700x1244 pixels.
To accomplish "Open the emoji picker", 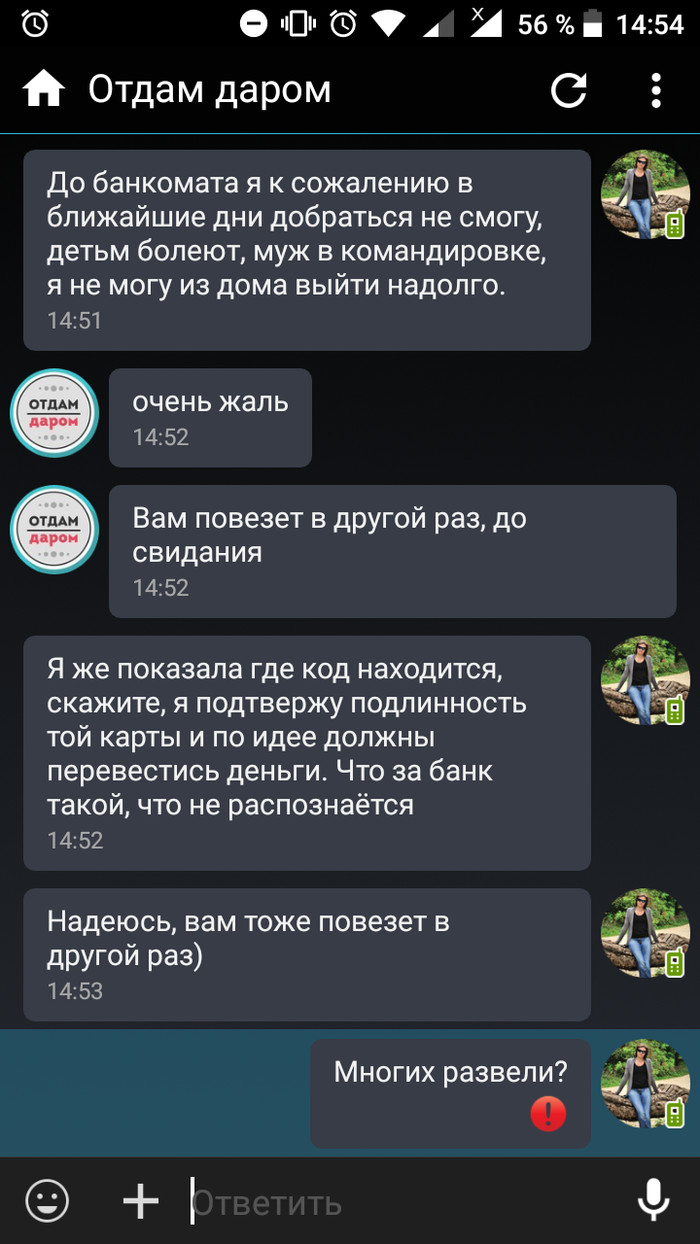I will click(x=47, y=1200).
